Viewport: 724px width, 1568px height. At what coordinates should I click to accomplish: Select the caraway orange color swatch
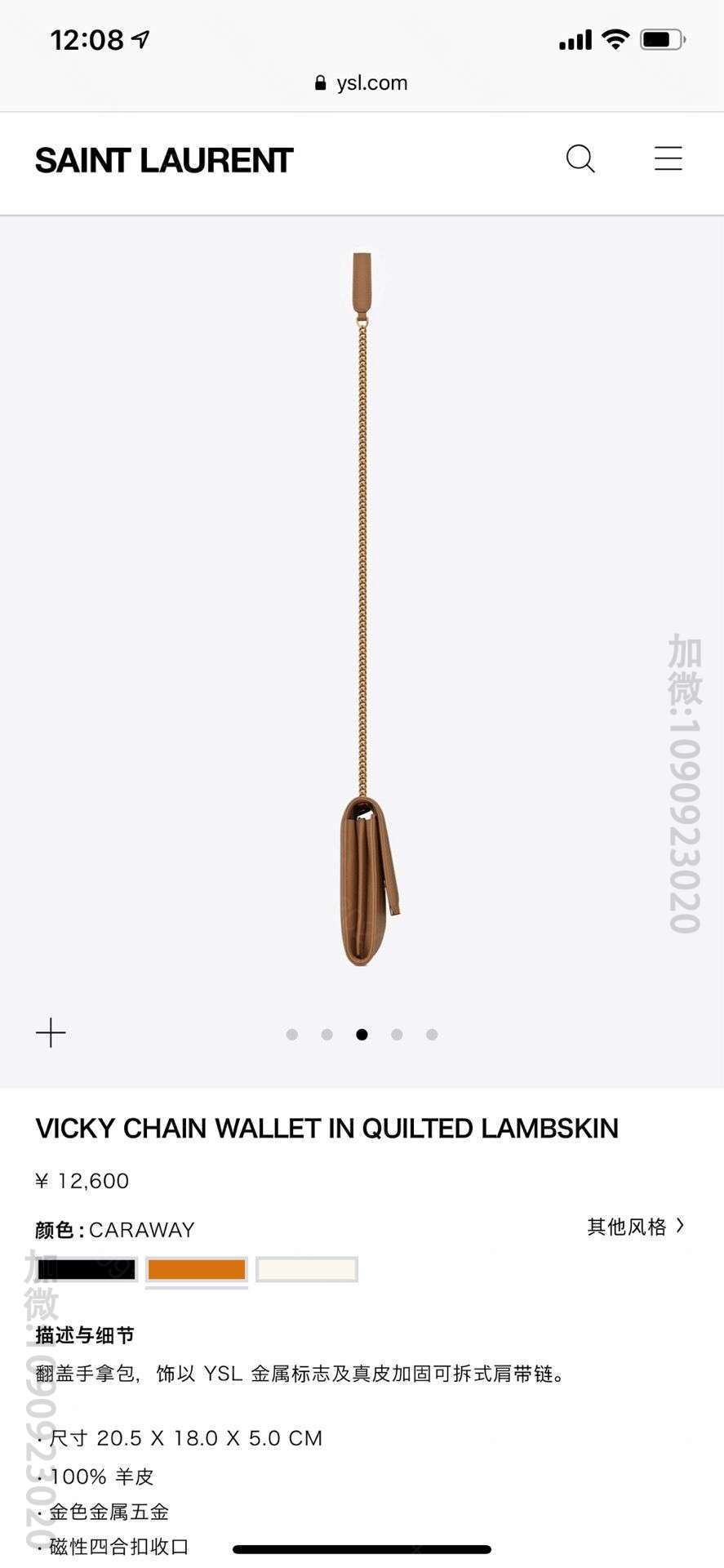[197, 1270]
